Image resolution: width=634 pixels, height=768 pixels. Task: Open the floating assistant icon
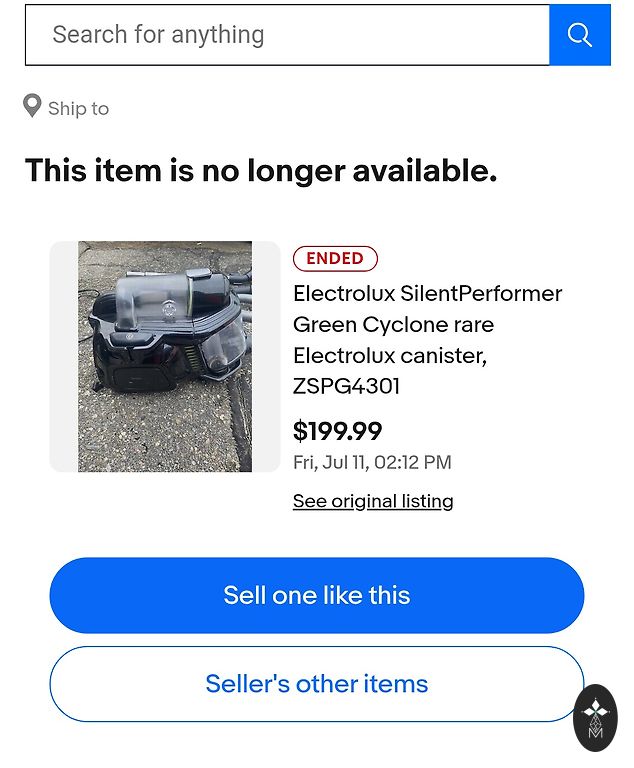pyautogui.click(x=595, y=718)
